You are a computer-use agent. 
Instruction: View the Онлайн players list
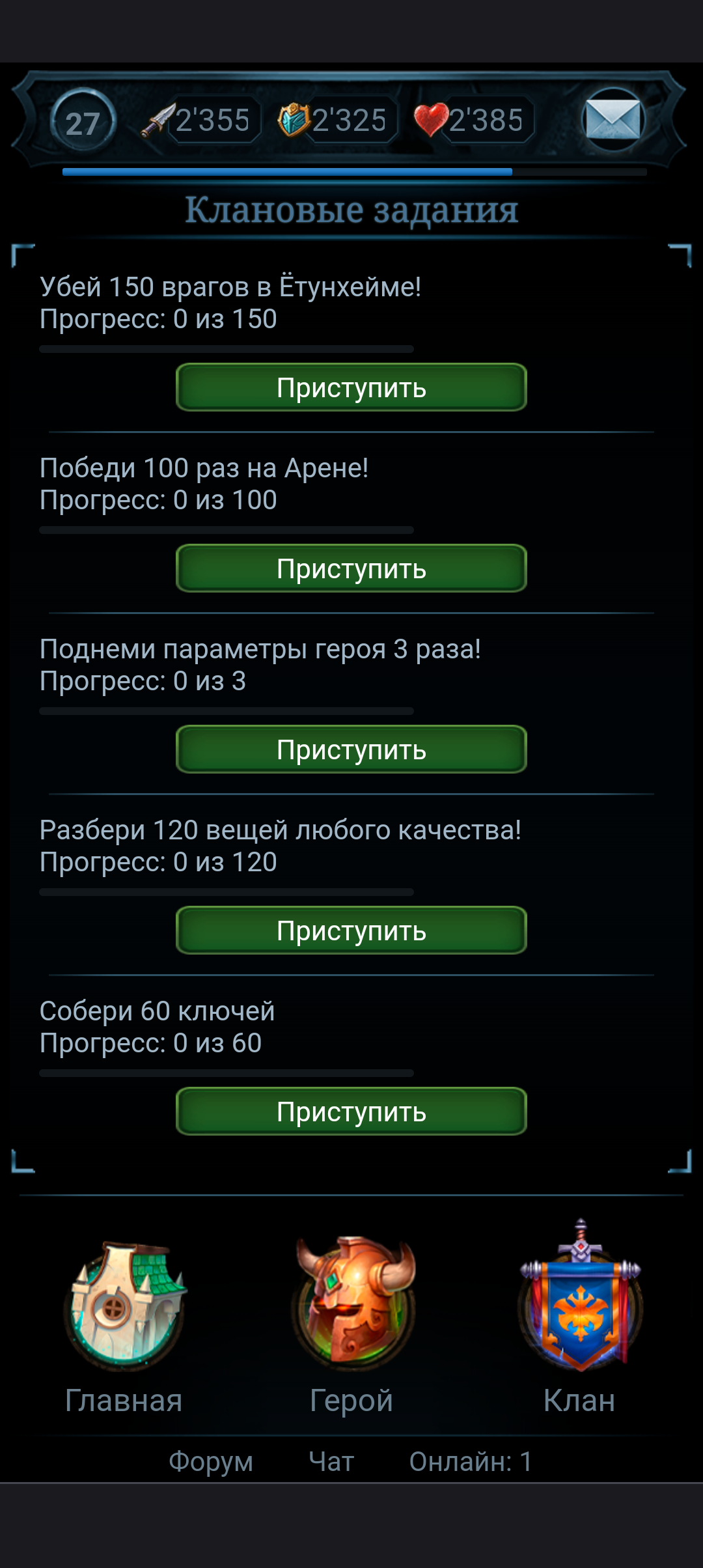[x=470, y=1462]
